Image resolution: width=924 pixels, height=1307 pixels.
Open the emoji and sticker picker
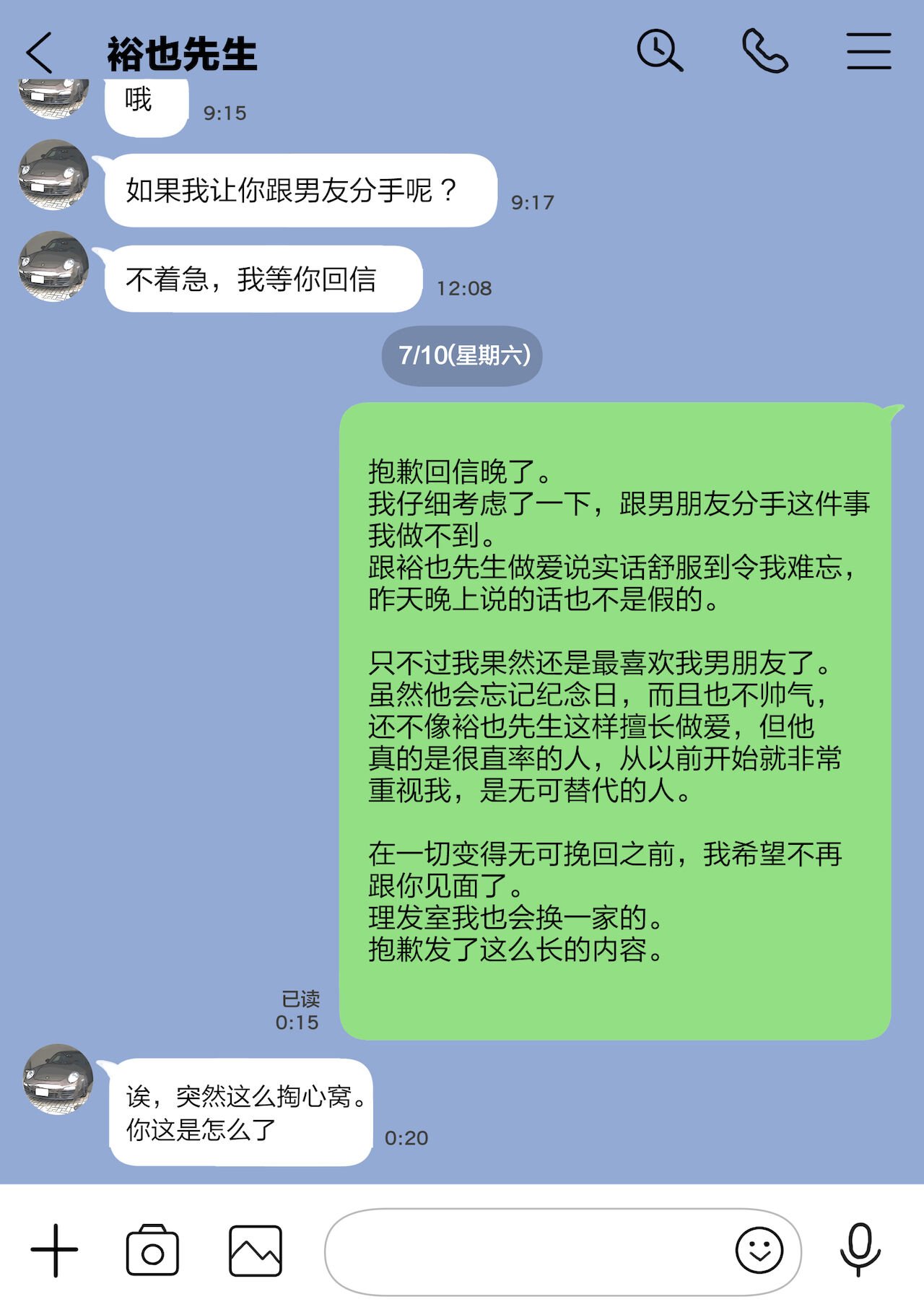[759, 1251]
